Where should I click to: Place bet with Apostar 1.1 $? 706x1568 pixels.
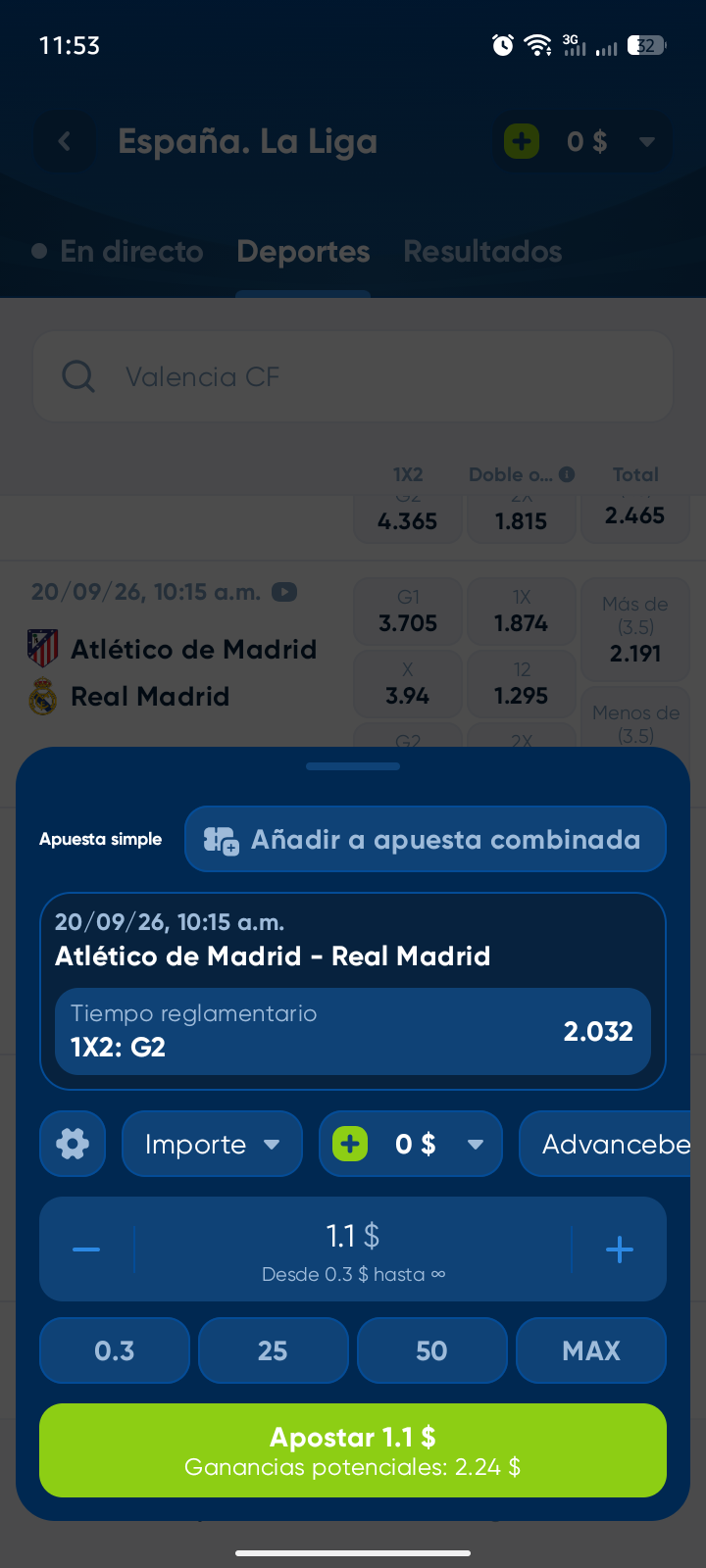coord(353,1450)
